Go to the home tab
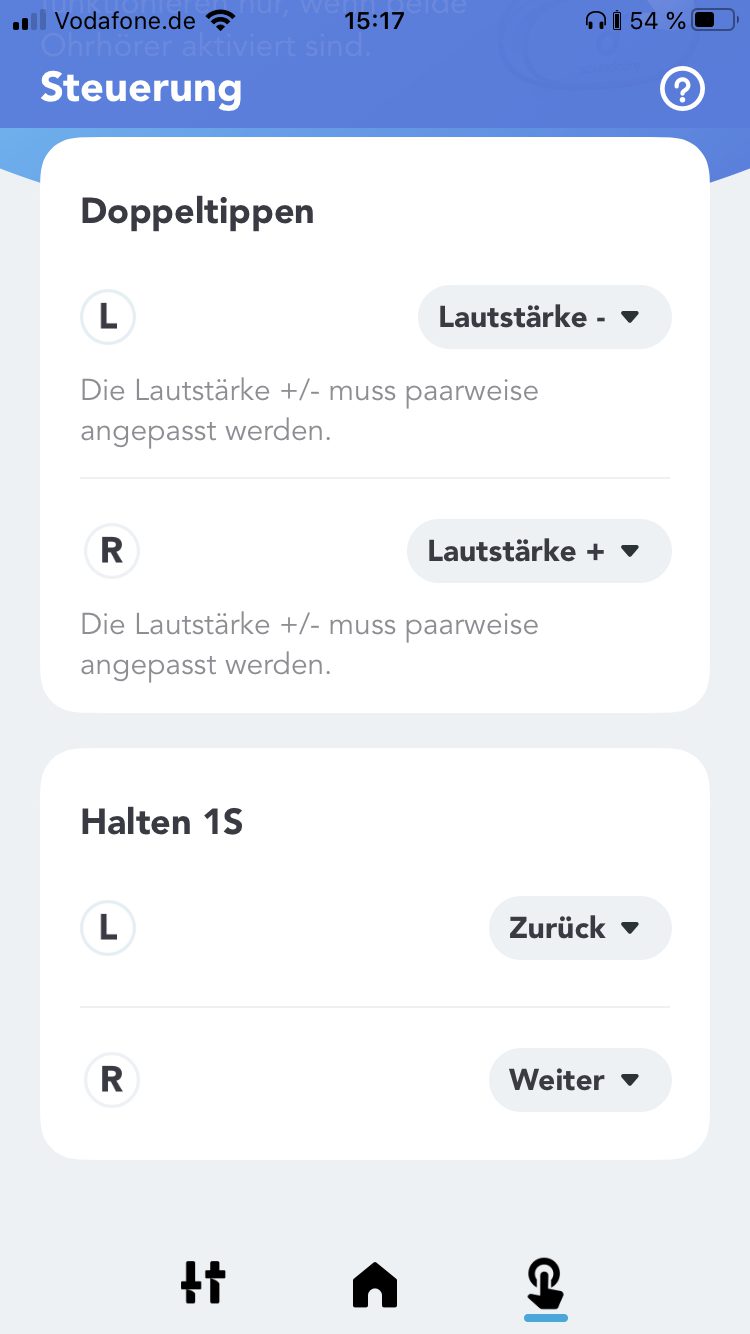This screenshot has width=750, height=1334. tap(375, 1284)
